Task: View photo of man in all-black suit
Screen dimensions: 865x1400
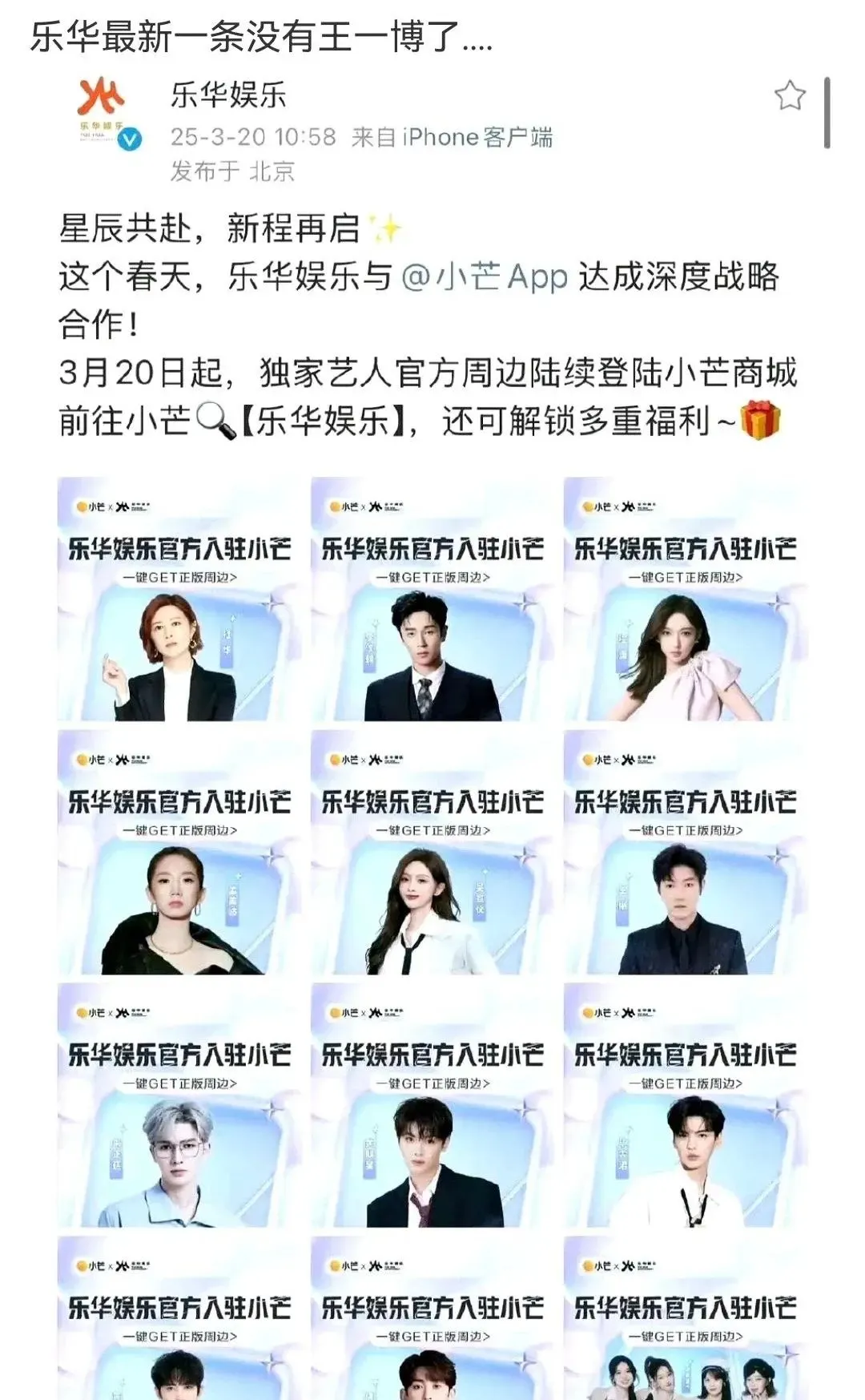Action: point(686,853)
